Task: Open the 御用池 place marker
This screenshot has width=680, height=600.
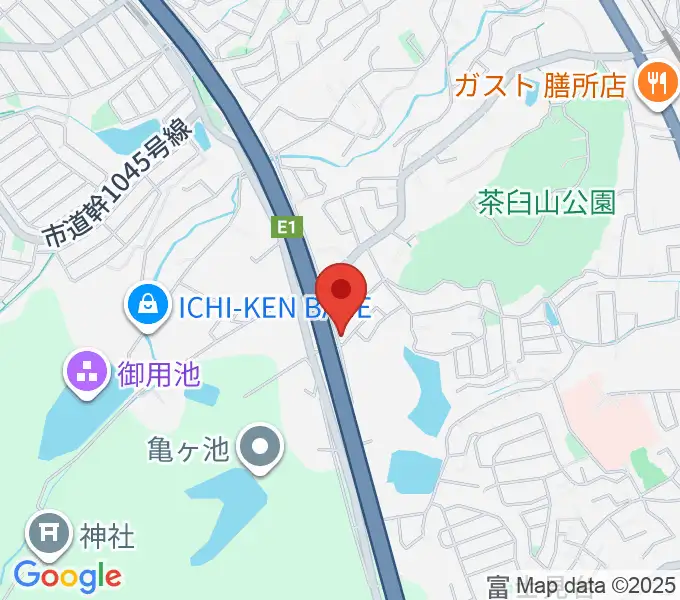Action: click(x=86, y=374)
